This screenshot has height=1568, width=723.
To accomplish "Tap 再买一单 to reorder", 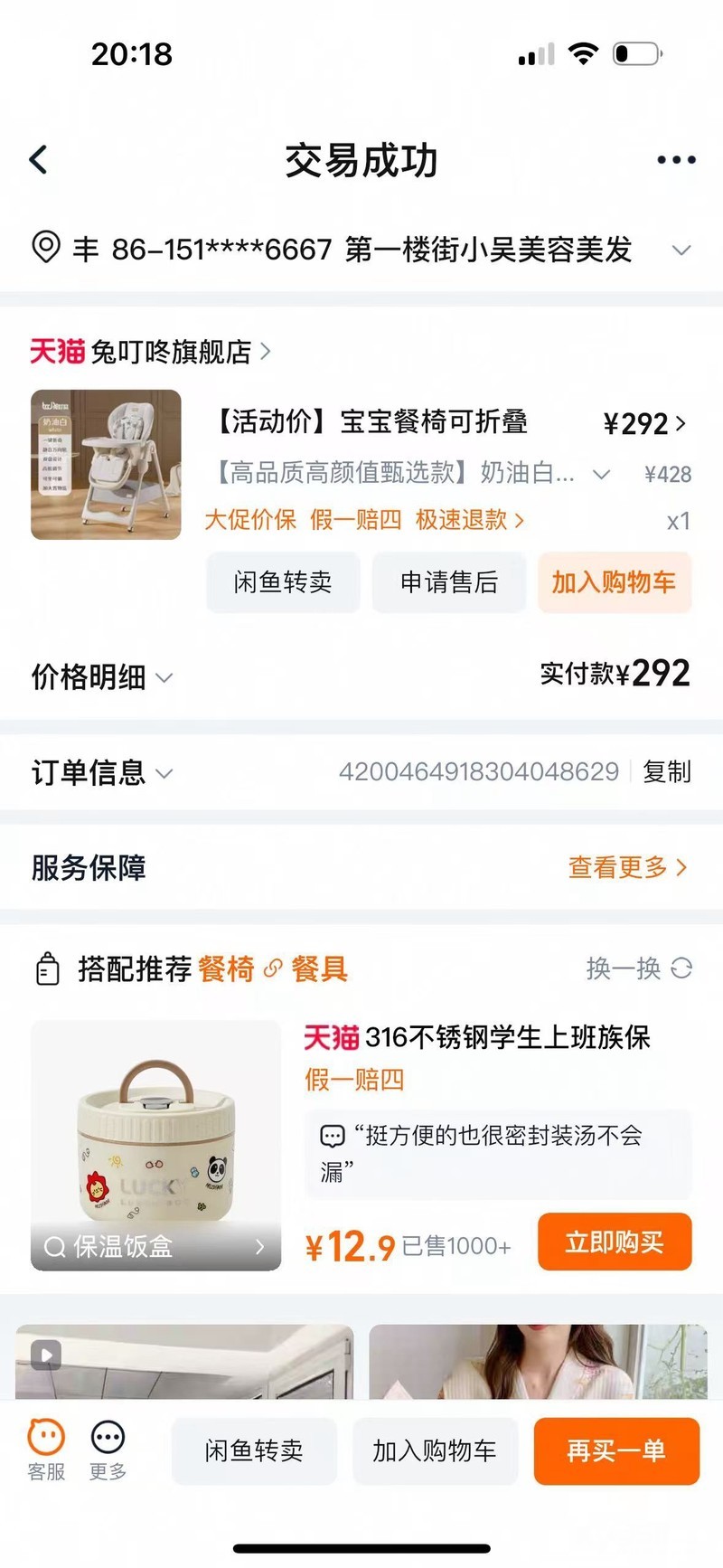I will coord(615,1451).
